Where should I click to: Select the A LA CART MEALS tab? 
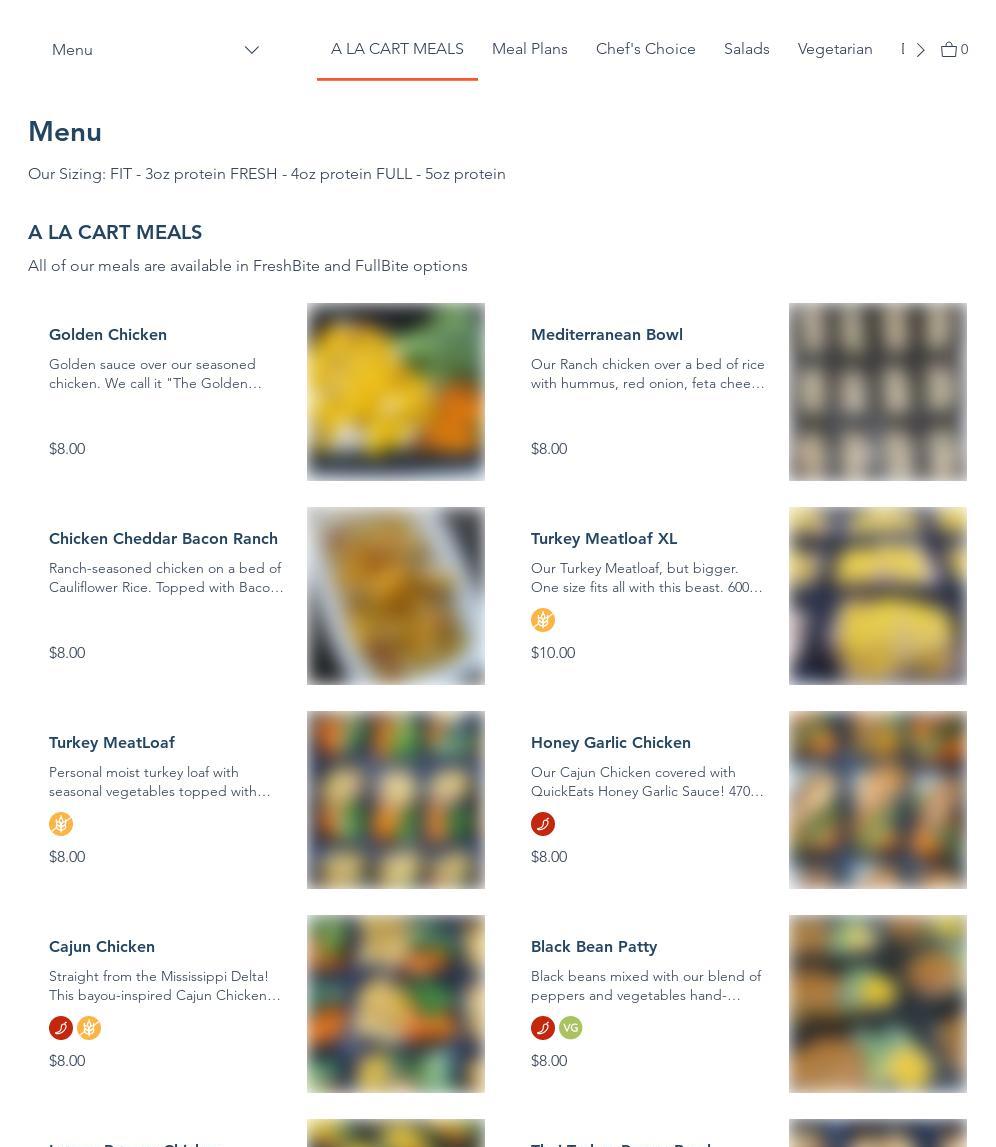coord(397,49)
